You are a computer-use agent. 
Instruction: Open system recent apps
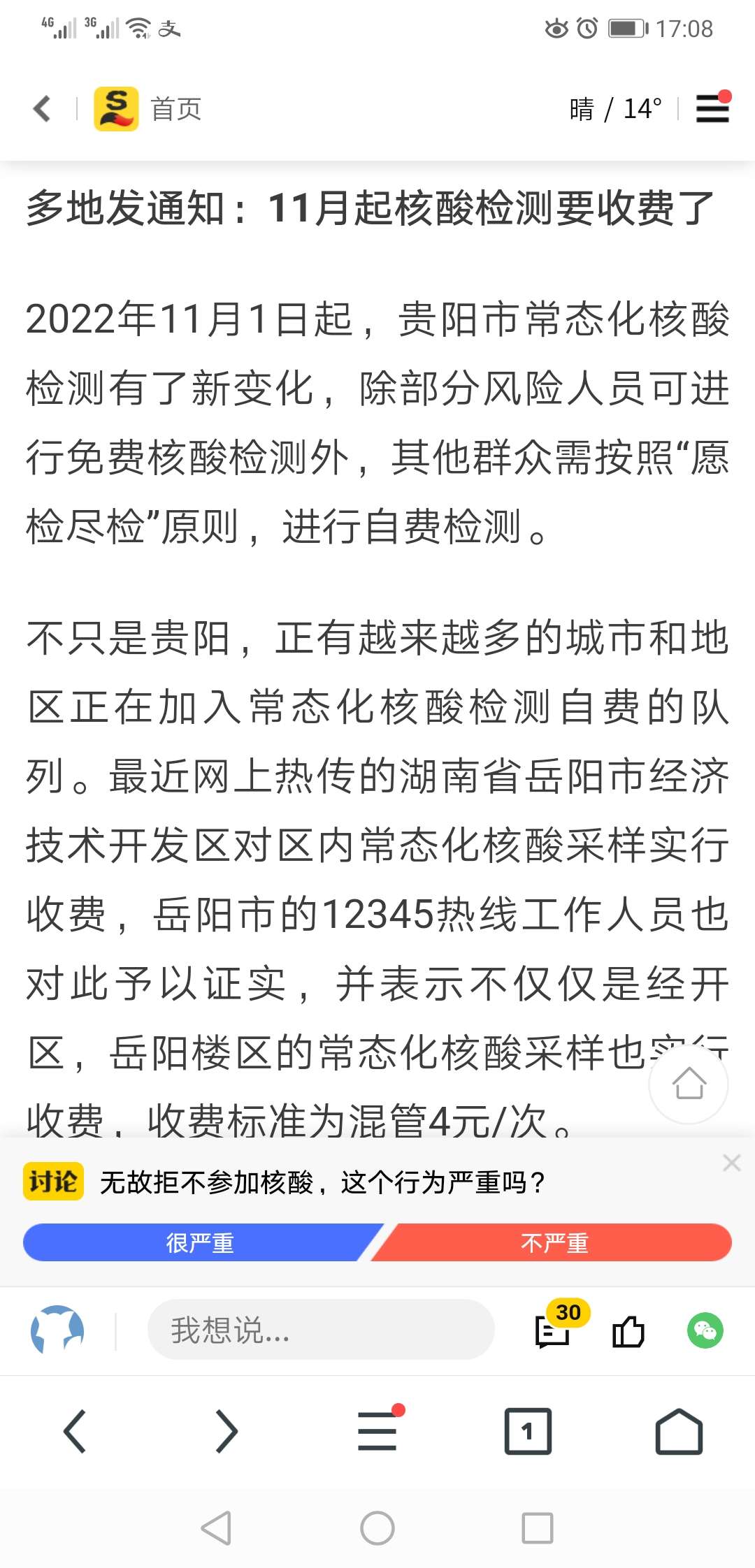pyautogui.click(x=537, y=1528)
